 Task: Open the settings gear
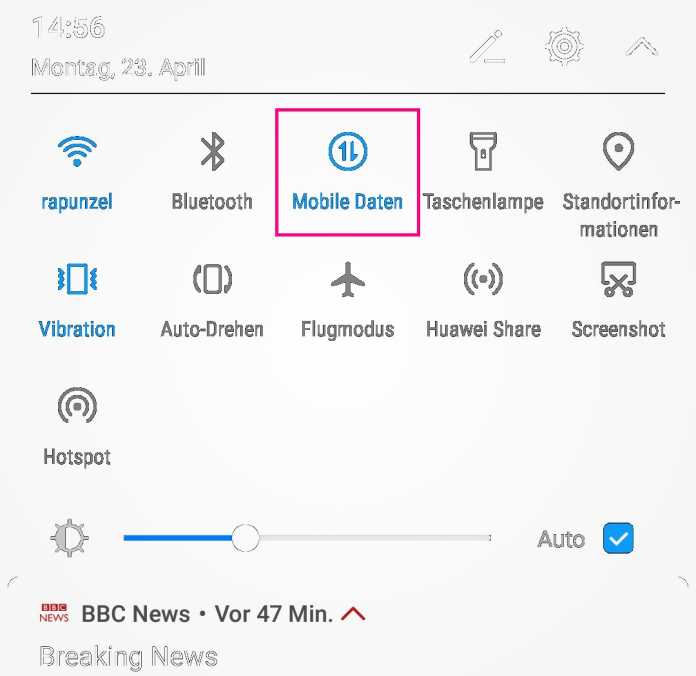564,46
